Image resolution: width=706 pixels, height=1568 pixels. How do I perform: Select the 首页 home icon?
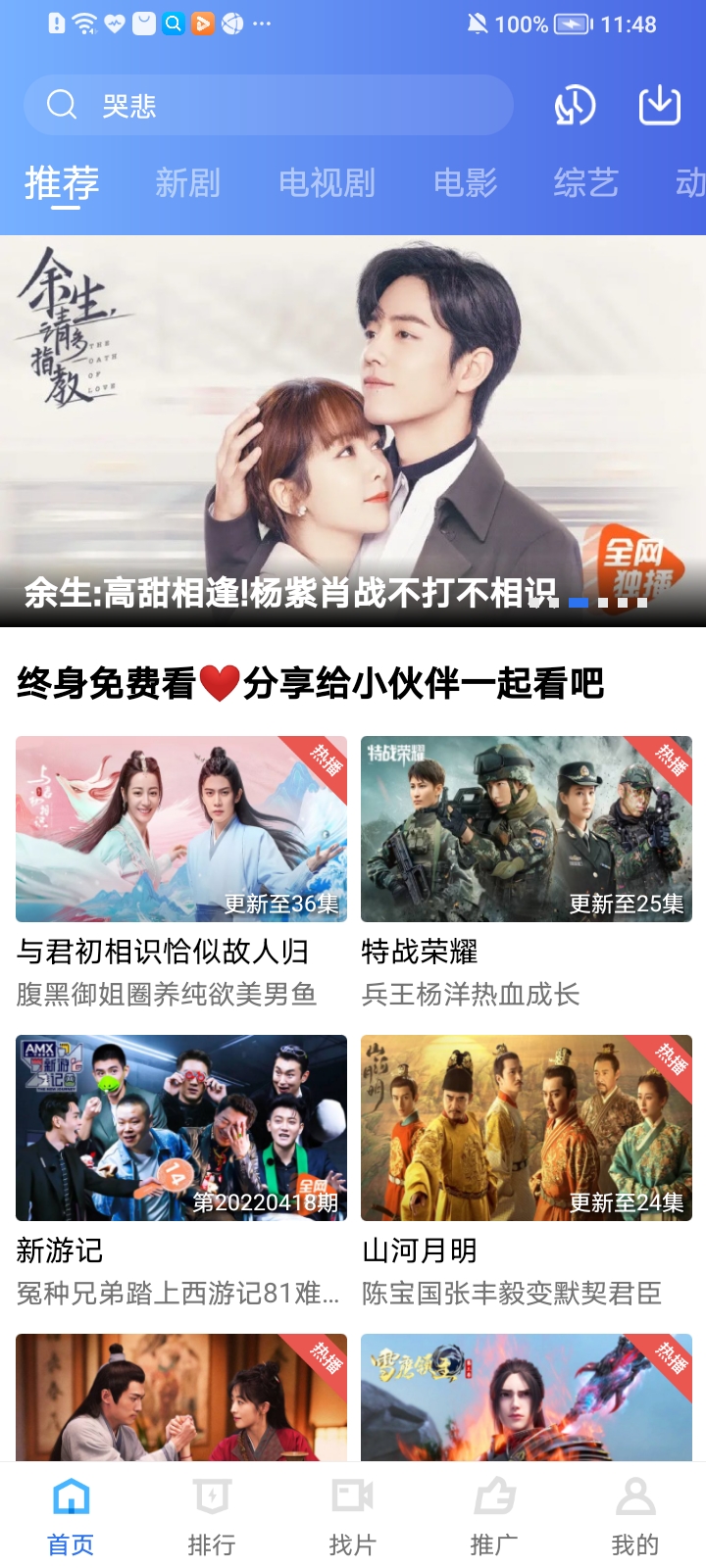point(70,1496)
